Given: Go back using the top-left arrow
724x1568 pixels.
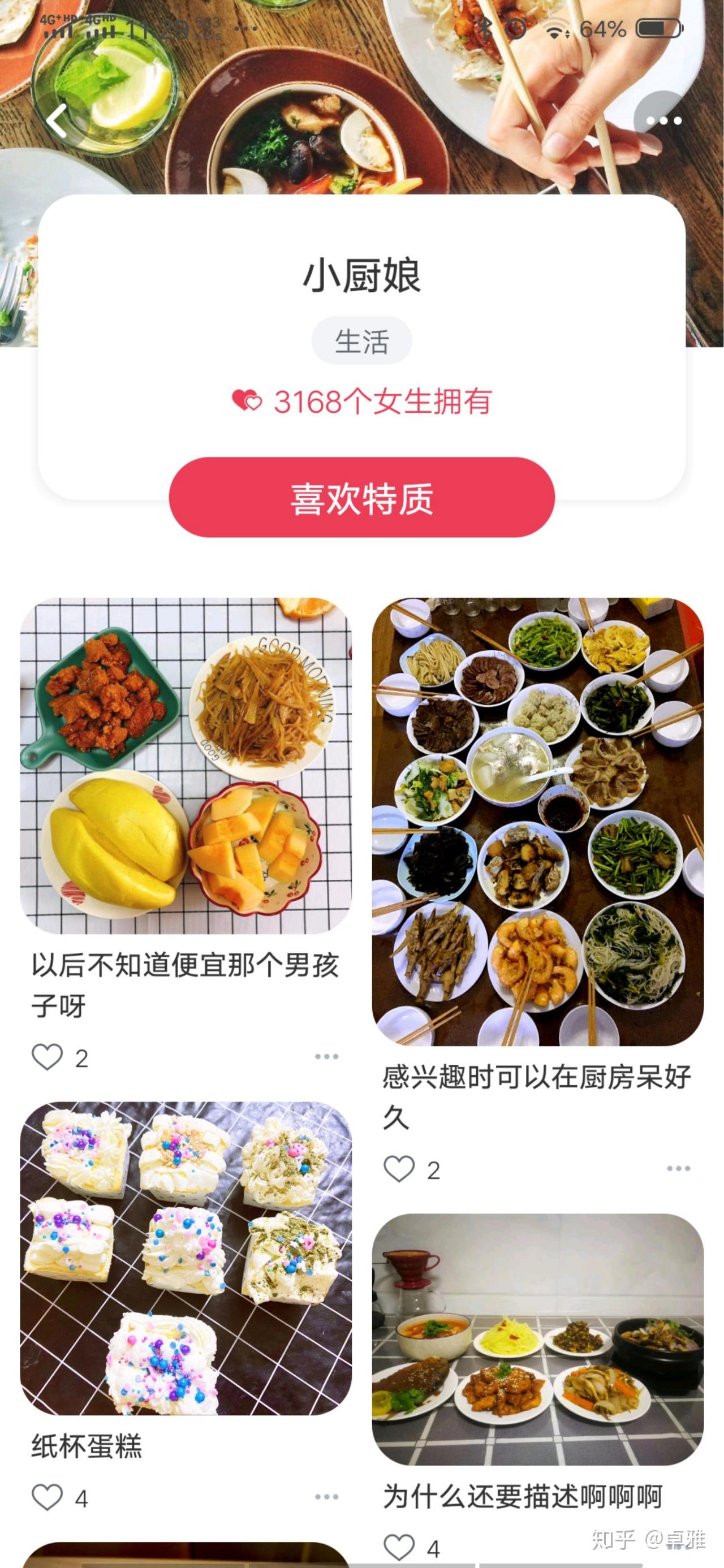Looking at the screenshot, I should click(57, 120).
